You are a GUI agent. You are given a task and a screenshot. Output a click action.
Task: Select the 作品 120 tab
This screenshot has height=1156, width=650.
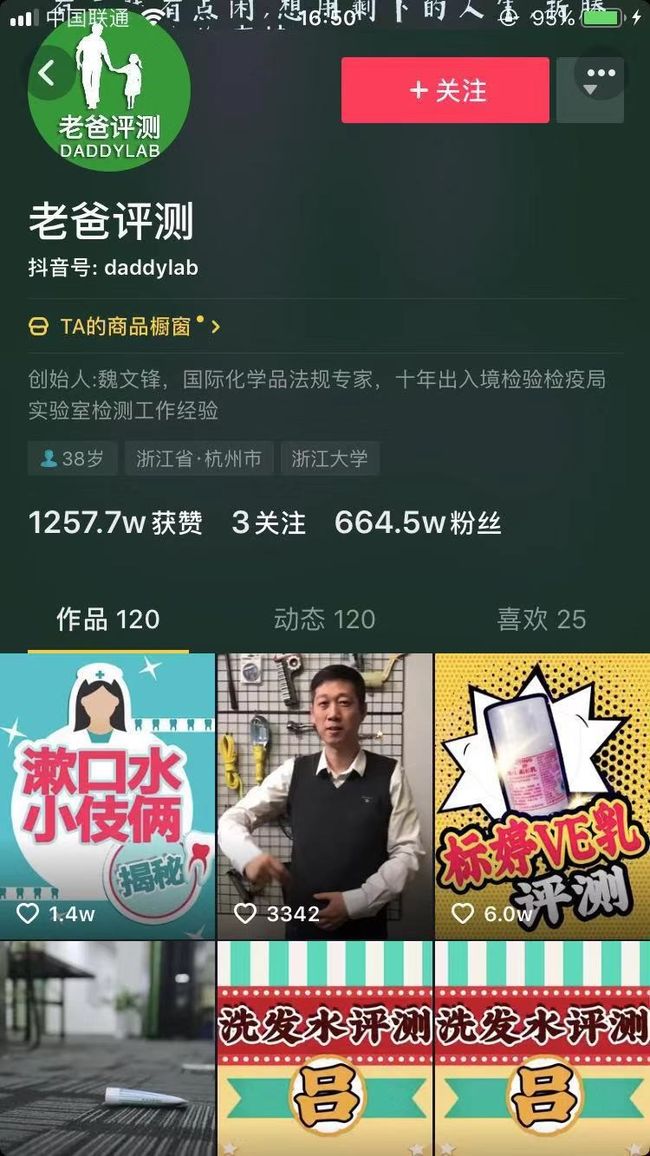(x=108, y=619)
